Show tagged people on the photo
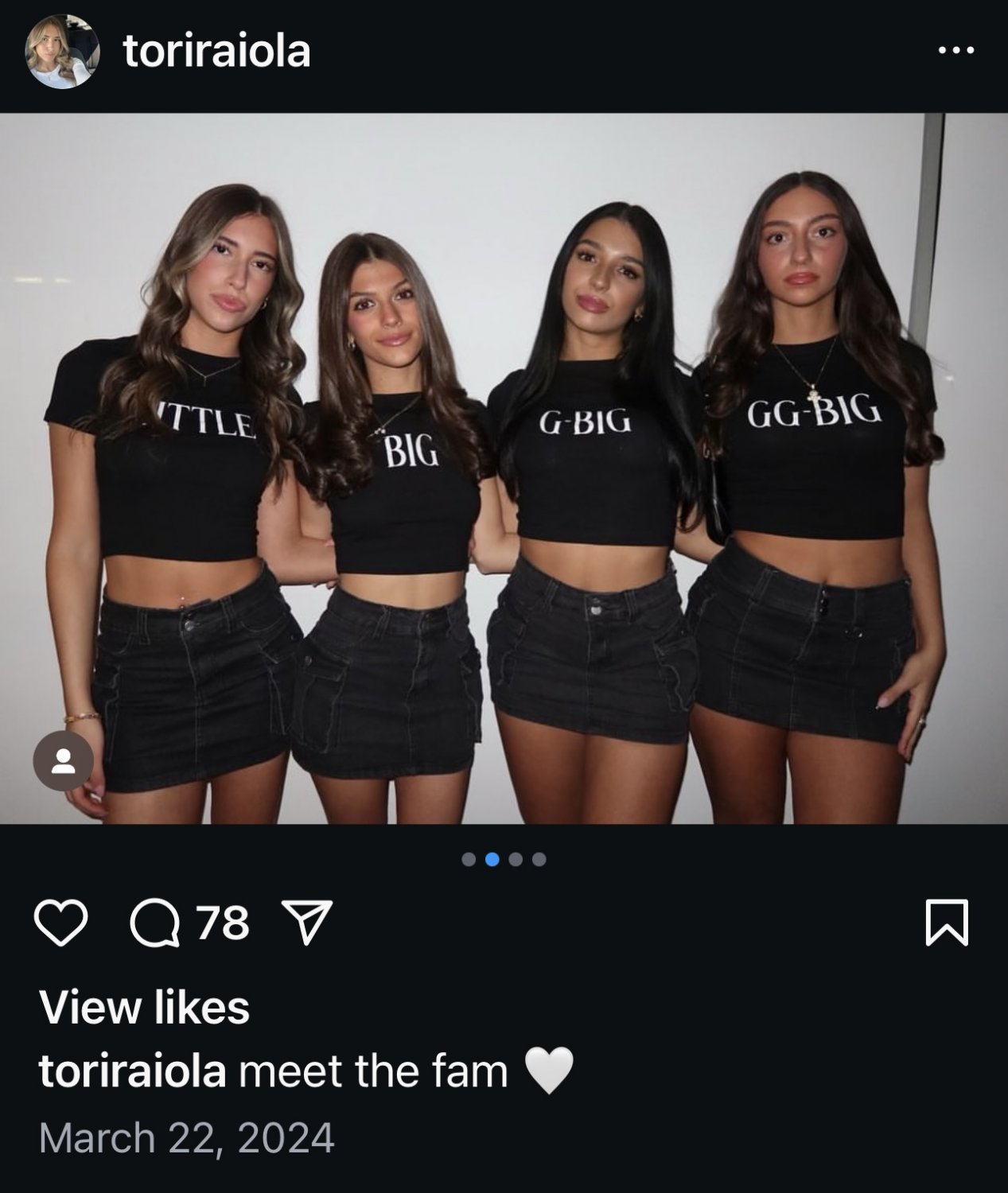The width and height of the screenshot is (1008, 1193). [x=63, y=761]
